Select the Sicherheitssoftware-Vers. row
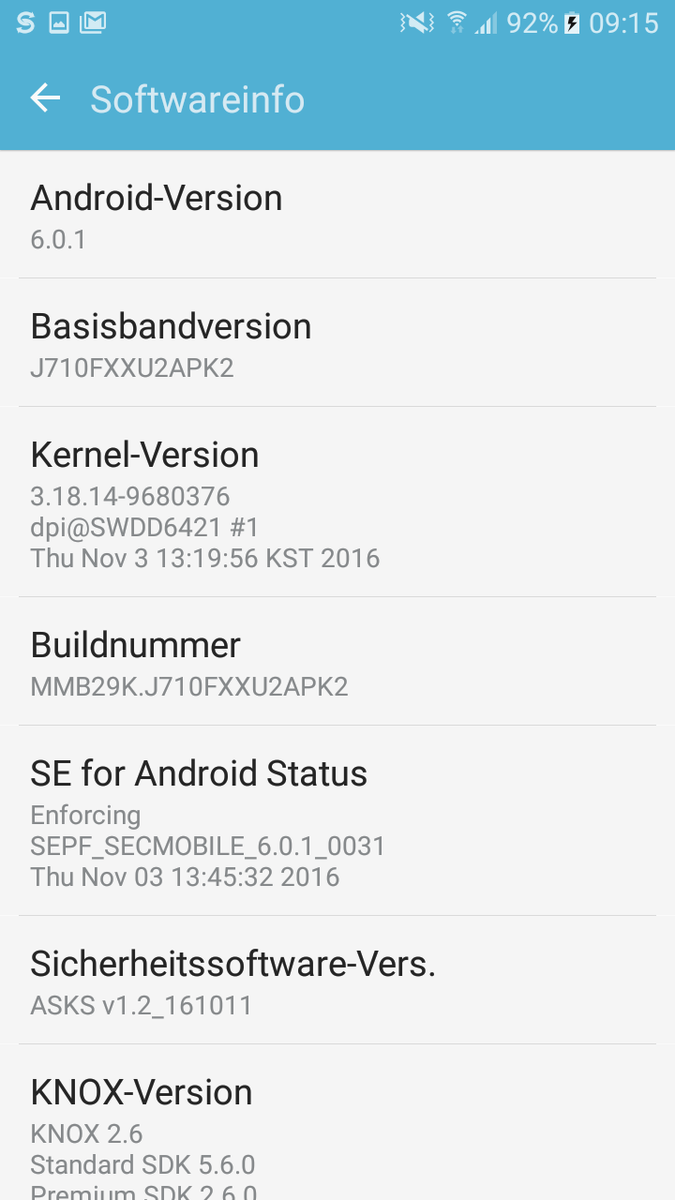This screenshot has width=675, height=1200. click(337, 981)
